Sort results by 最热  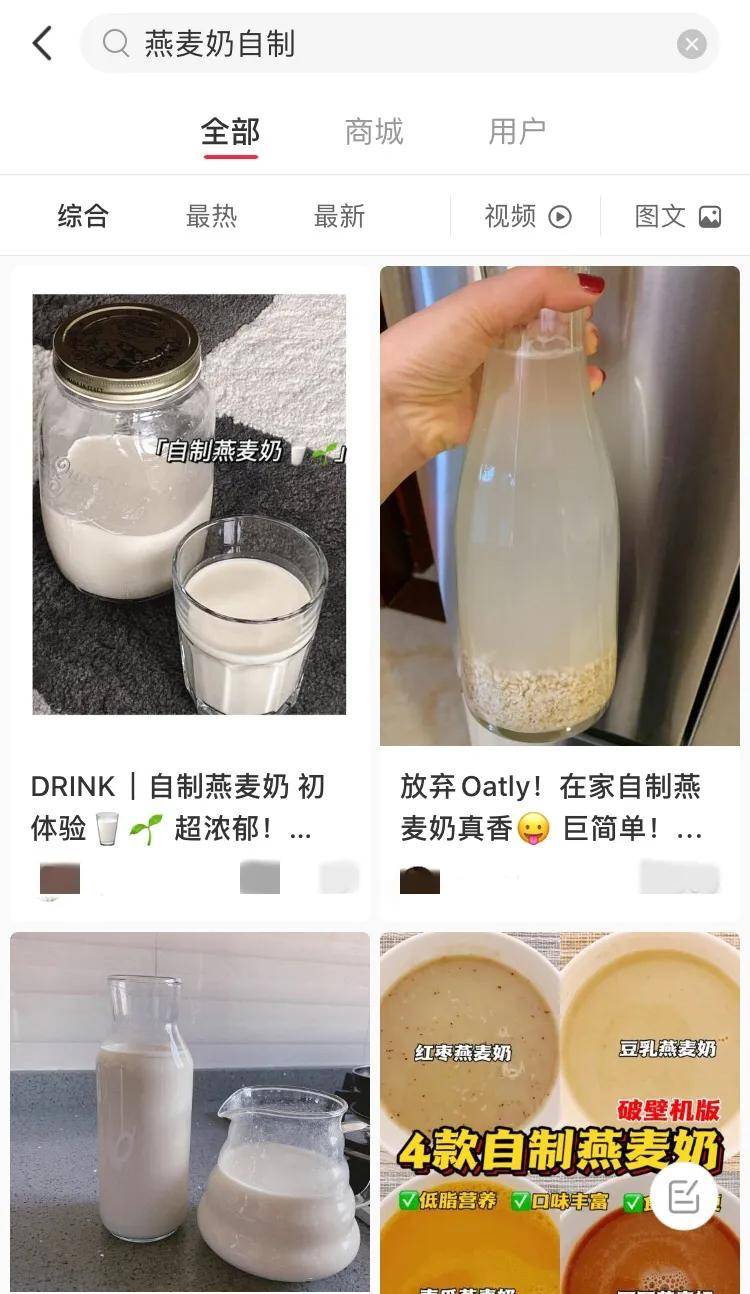pyautogui.click(x=211, y=216)
